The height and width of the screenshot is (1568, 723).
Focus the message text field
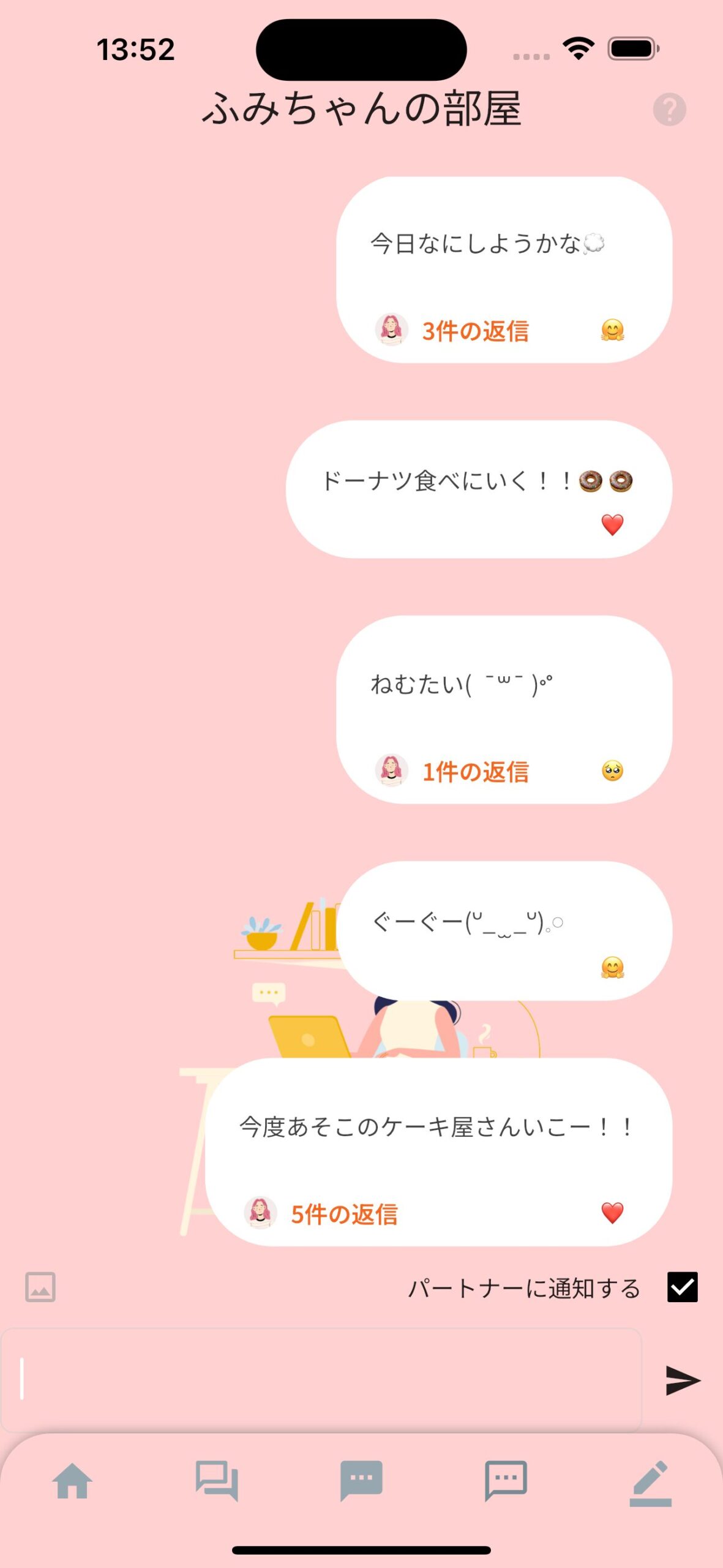tap(321, 1379)
